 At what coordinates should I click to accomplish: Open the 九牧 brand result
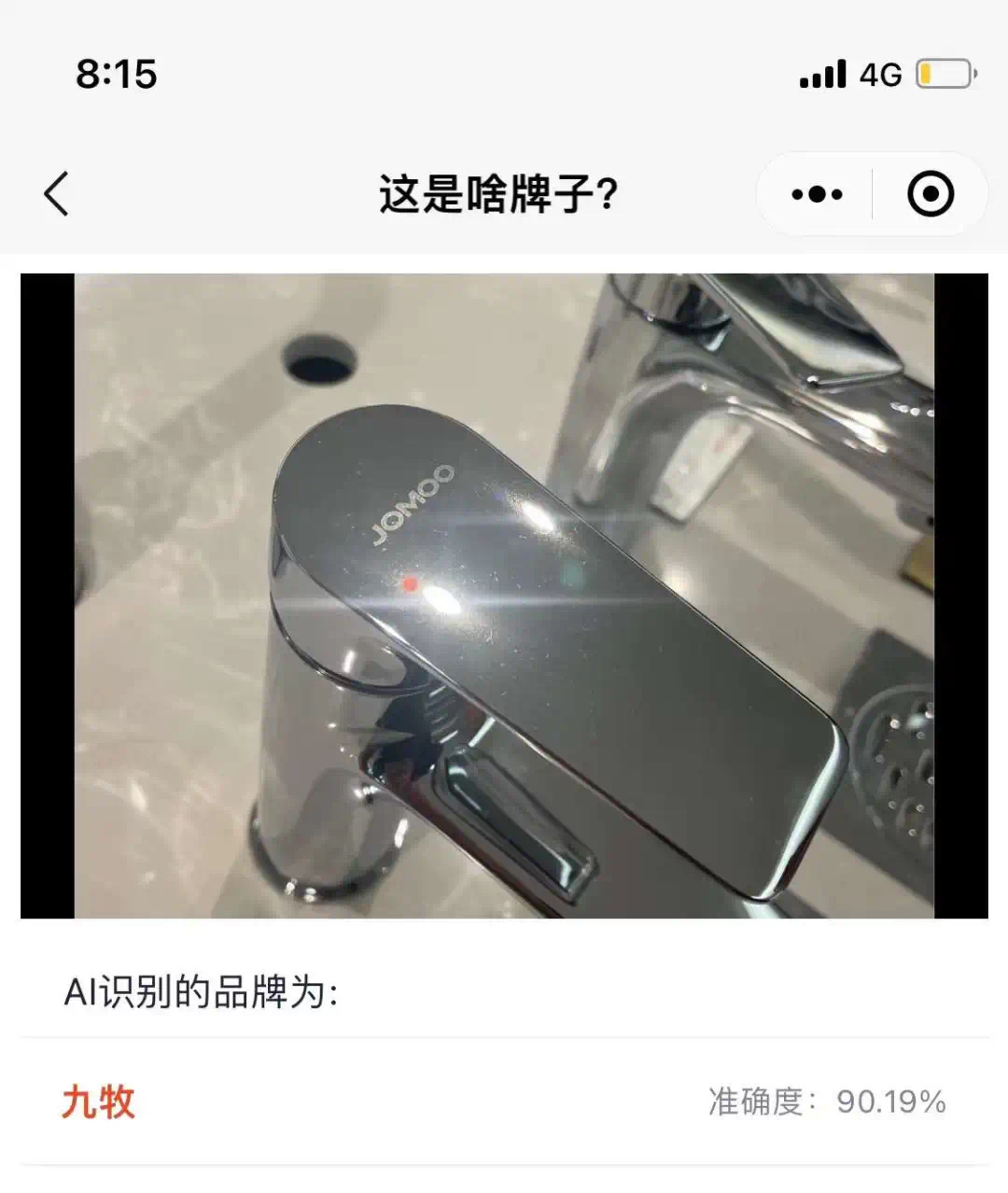point(99,1102)
